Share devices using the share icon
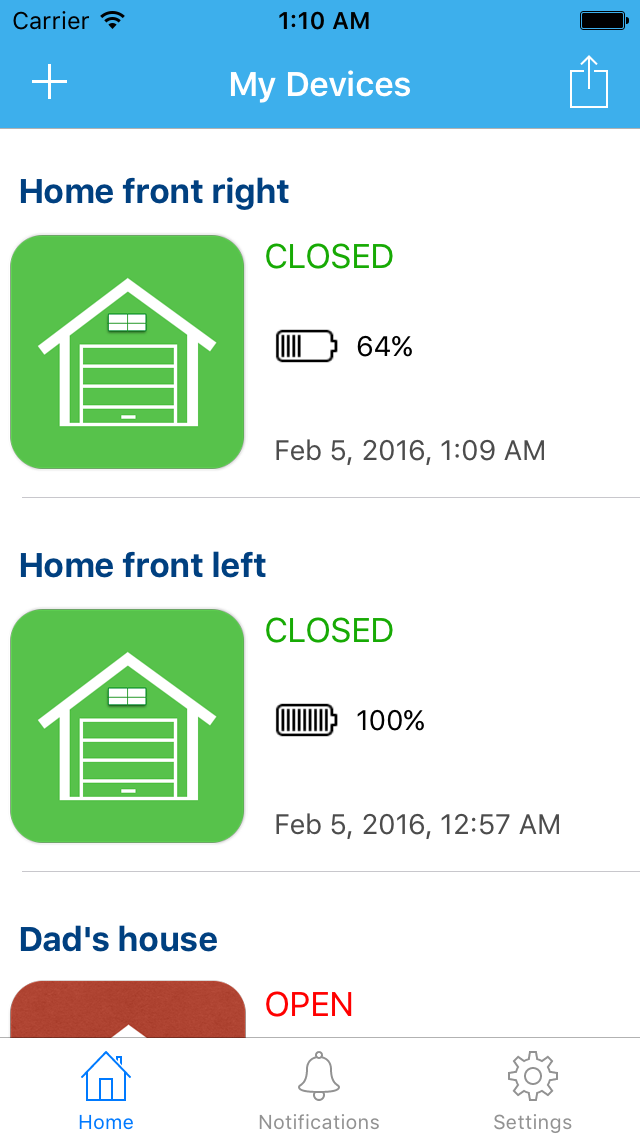 [x=589, y=82]
